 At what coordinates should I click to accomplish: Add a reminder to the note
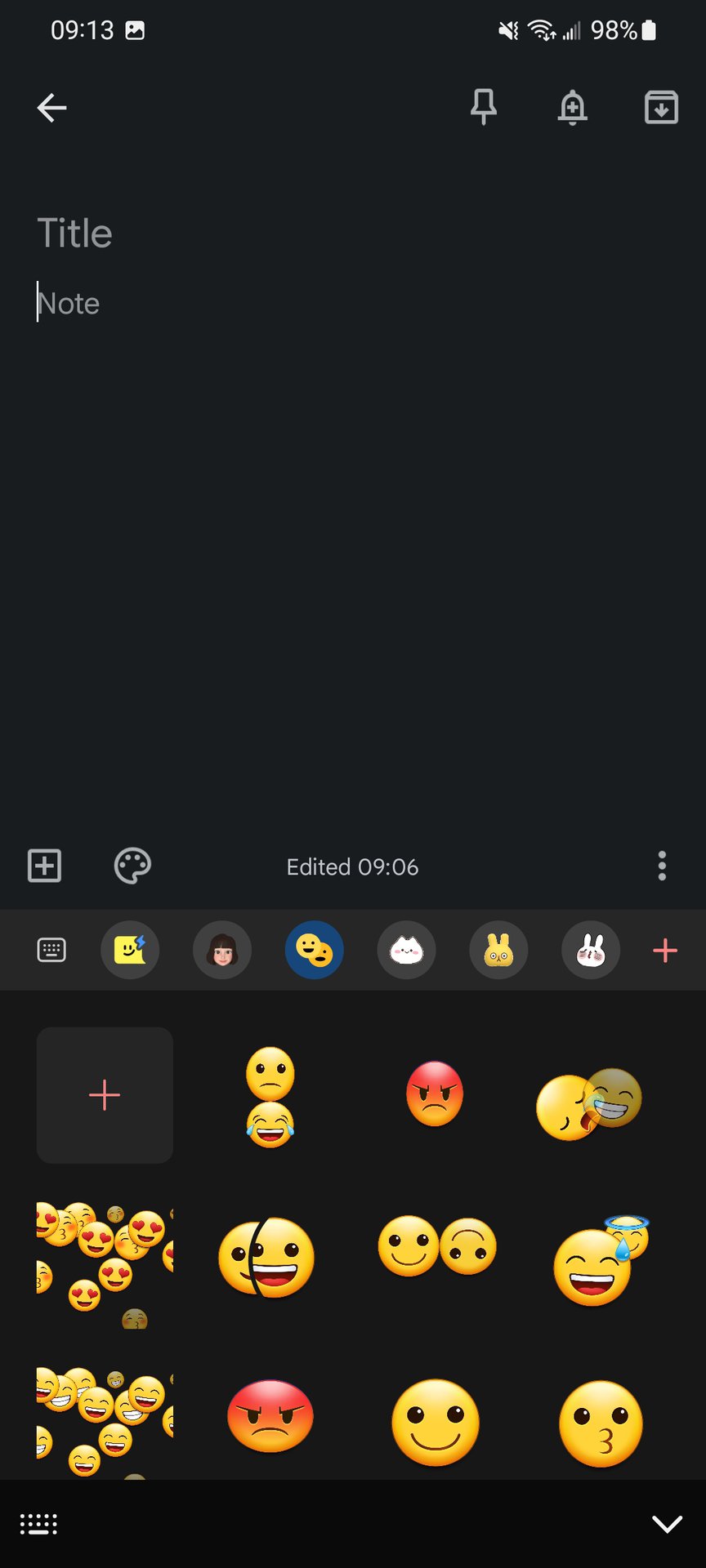click(x=573, y=107)
